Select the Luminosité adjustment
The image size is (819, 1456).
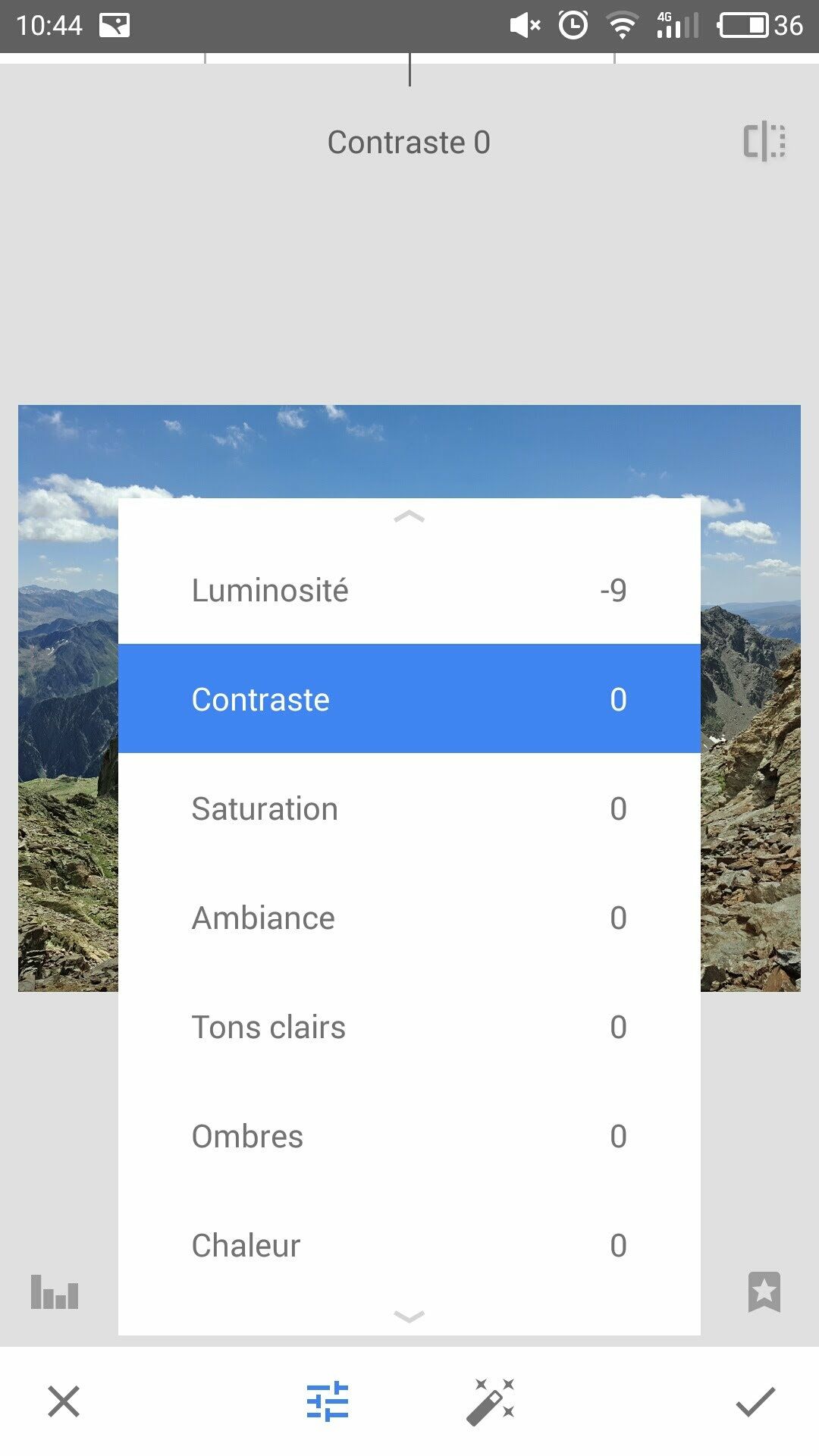(x=409, y=590)
